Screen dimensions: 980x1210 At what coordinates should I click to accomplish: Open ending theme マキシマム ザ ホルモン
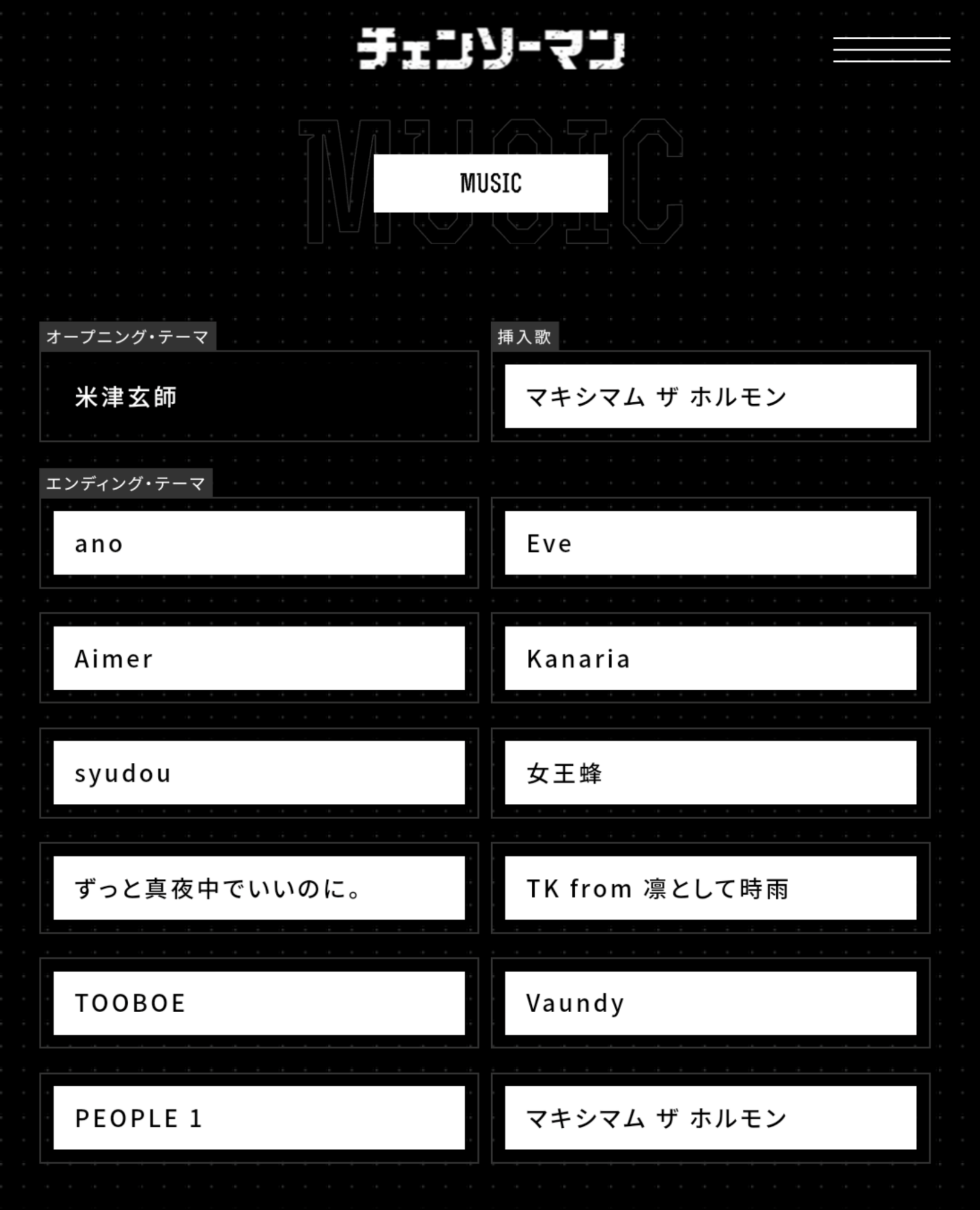click(710, 1117)
